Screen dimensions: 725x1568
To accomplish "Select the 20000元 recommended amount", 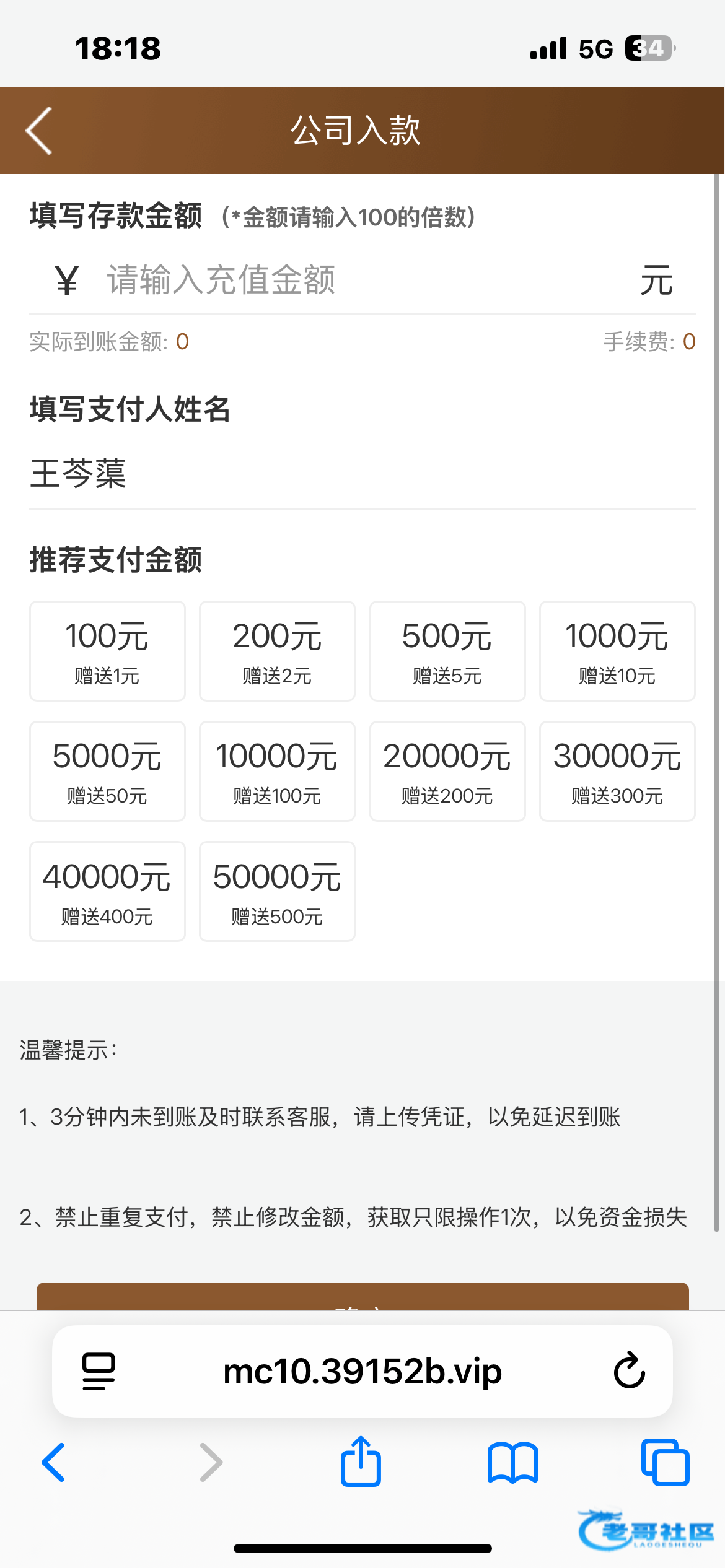I will [447, 771].
